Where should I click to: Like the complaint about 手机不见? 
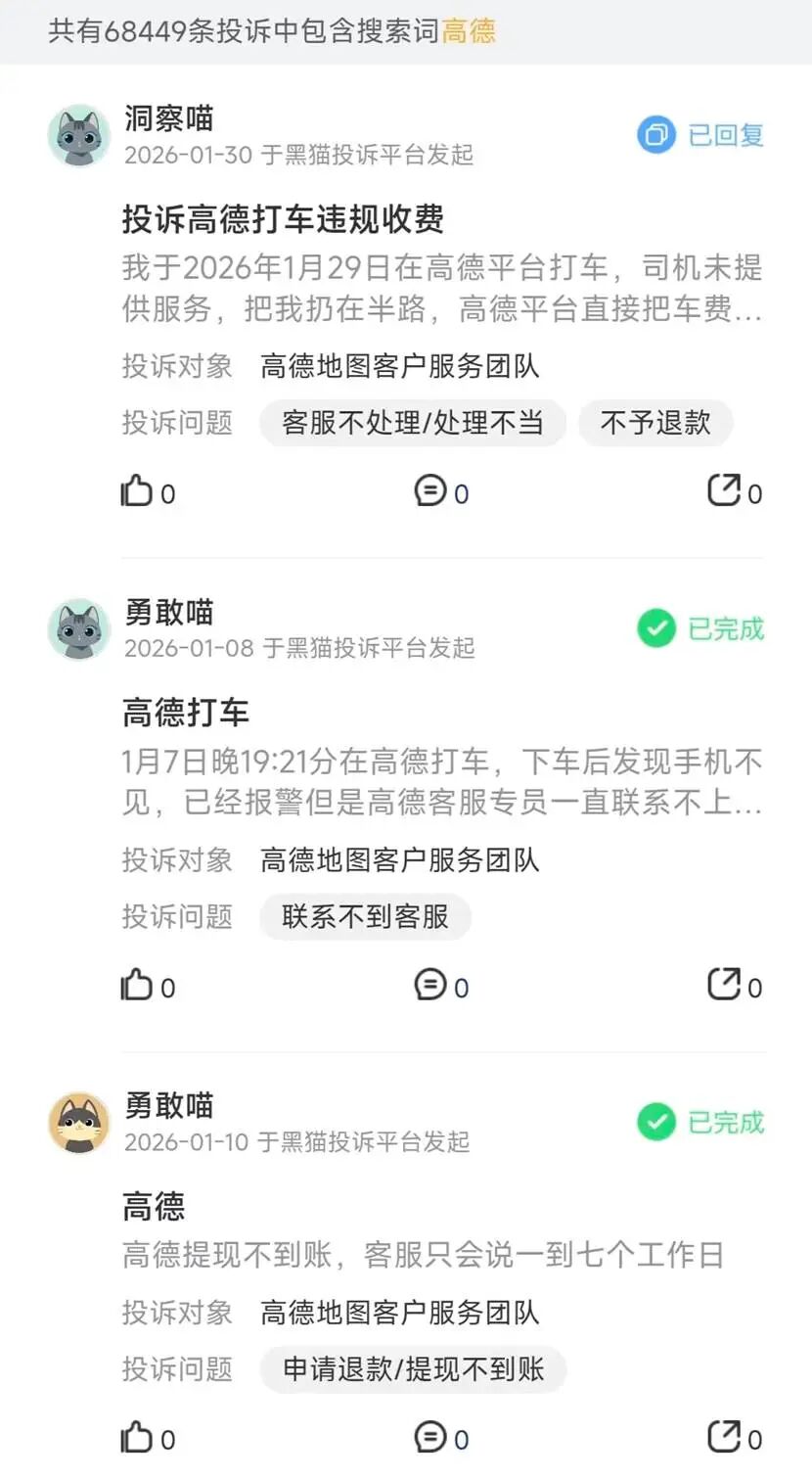click(x=138, y=985)
